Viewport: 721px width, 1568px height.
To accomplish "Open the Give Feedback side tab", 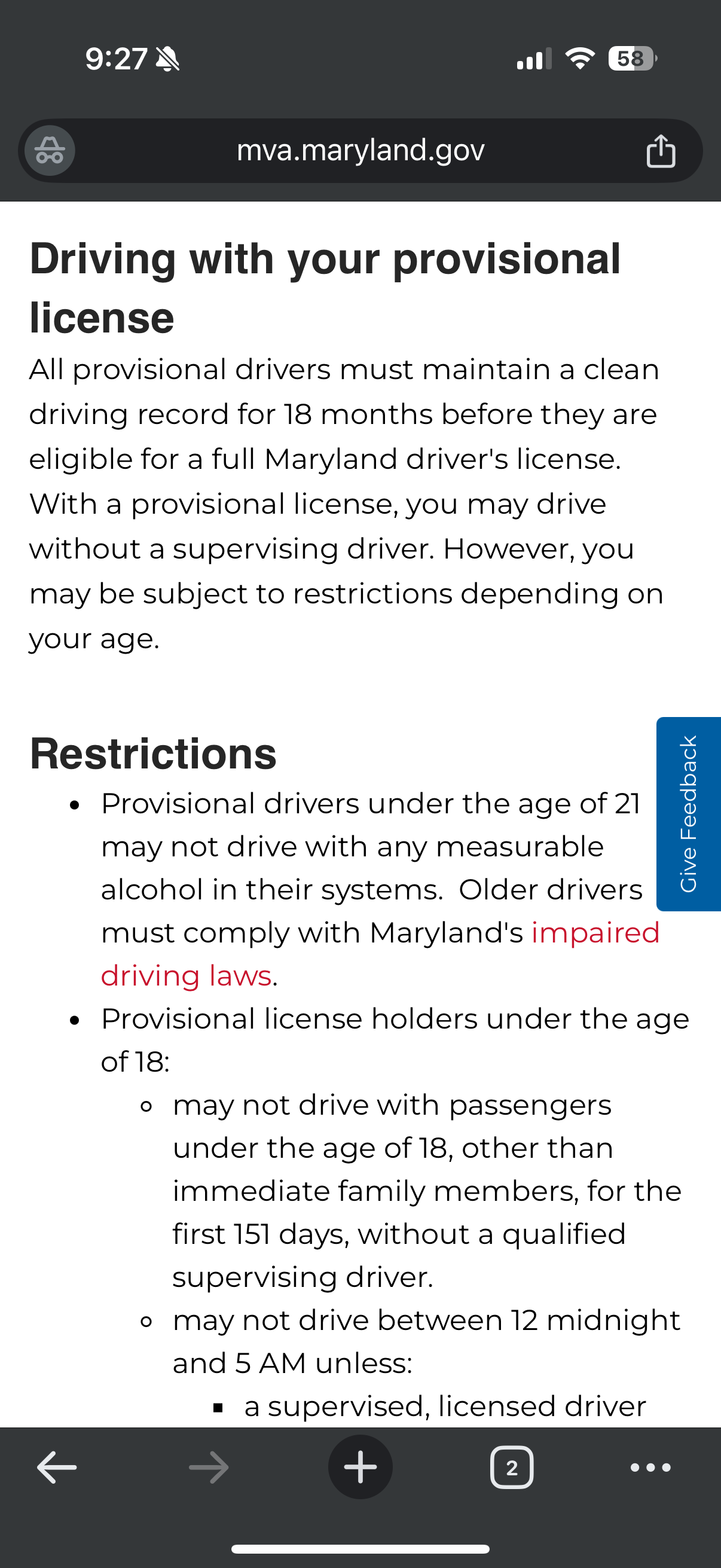I will [689, 814].
